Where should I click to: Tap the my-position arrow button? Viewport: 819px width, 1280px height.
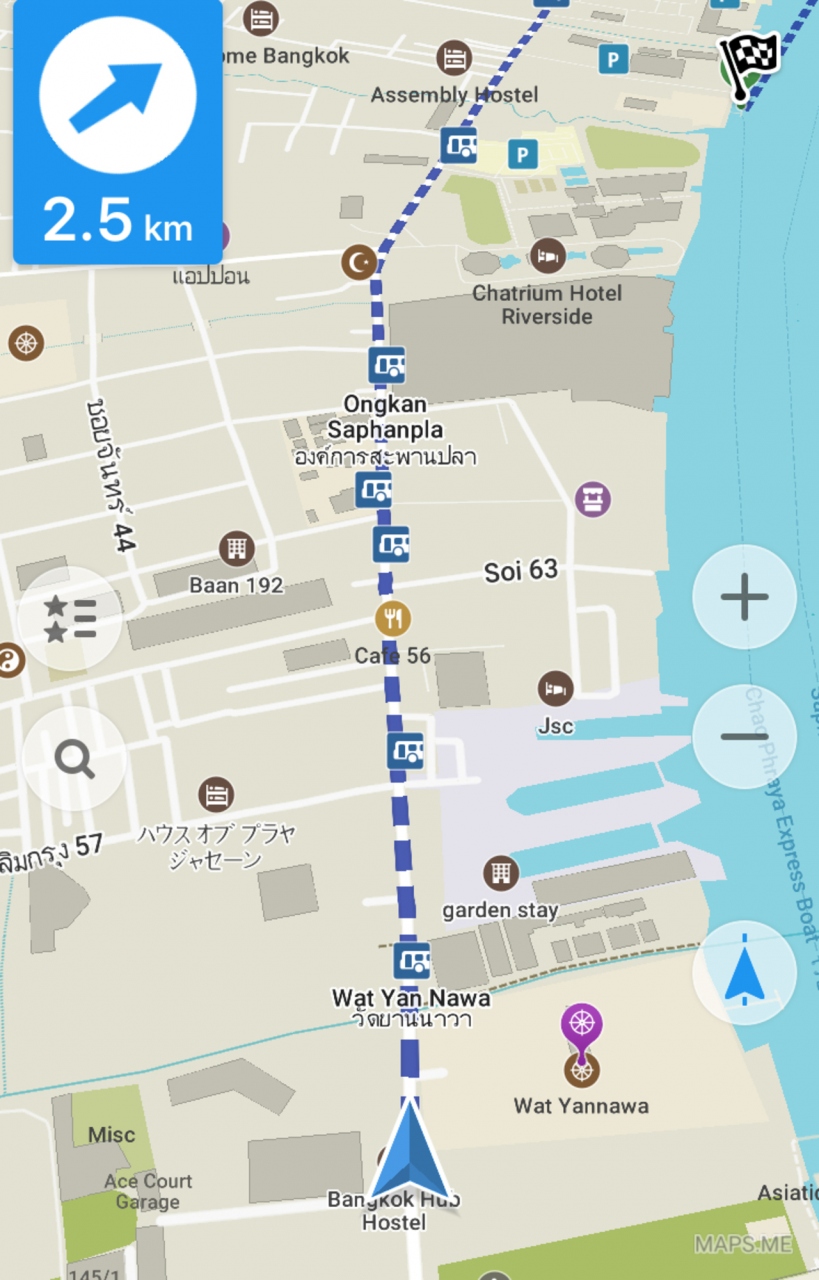[744, 972]
